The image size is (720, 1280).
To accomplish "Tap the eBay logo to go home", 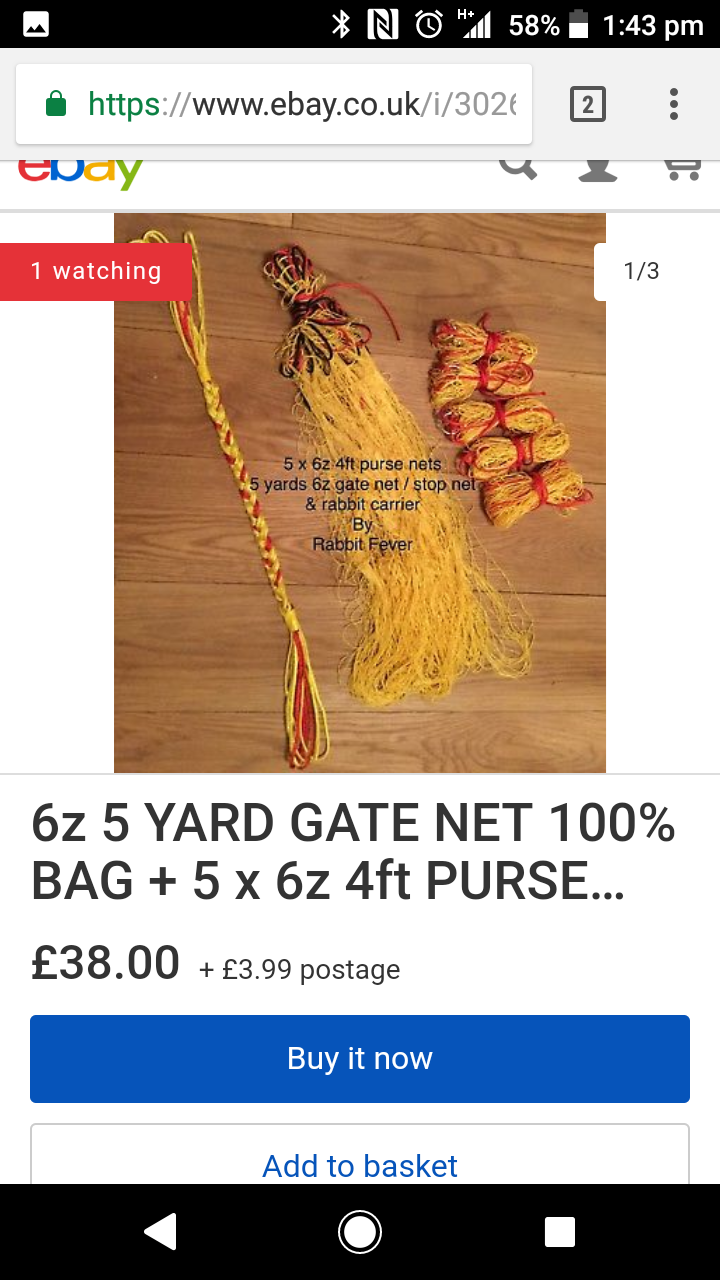I will point(81,174).
